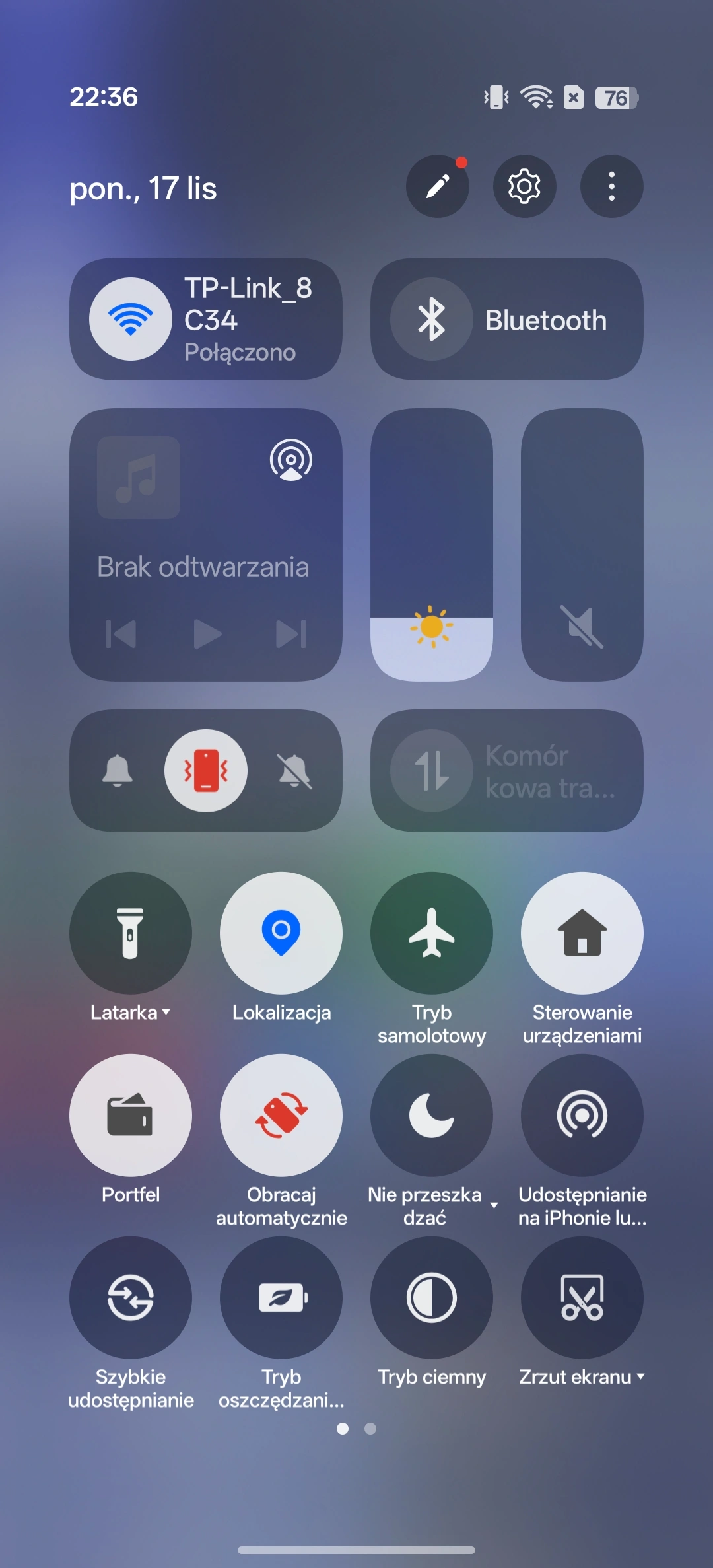Open the edit tiles pencil icon
Image resolution: width=713 pixels, height=1568 pixels.
tap(437, 187)
